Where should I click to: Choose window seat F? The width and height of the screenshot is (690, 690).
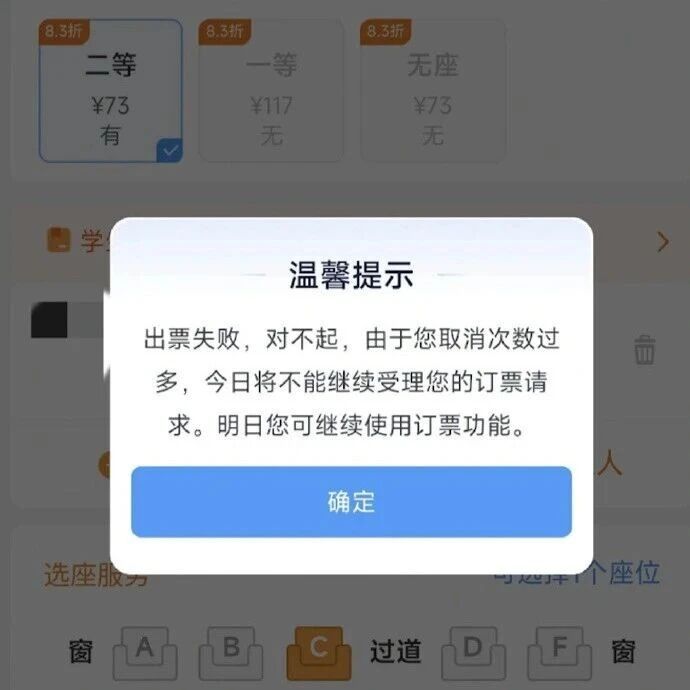point(560,653)
